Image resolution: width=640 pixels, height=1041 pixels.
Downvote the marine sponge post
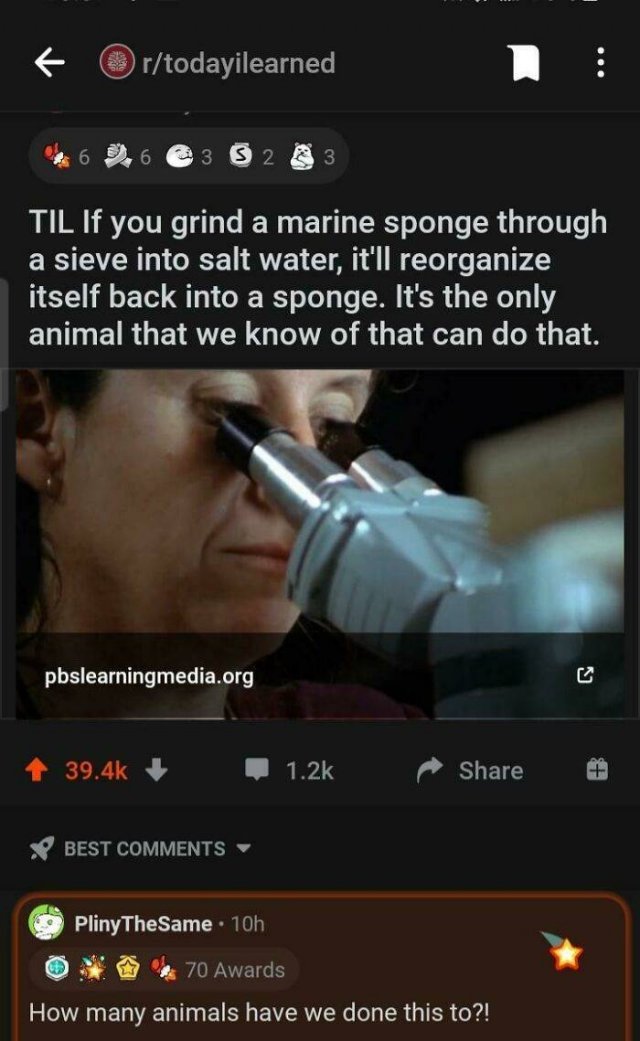155,770
